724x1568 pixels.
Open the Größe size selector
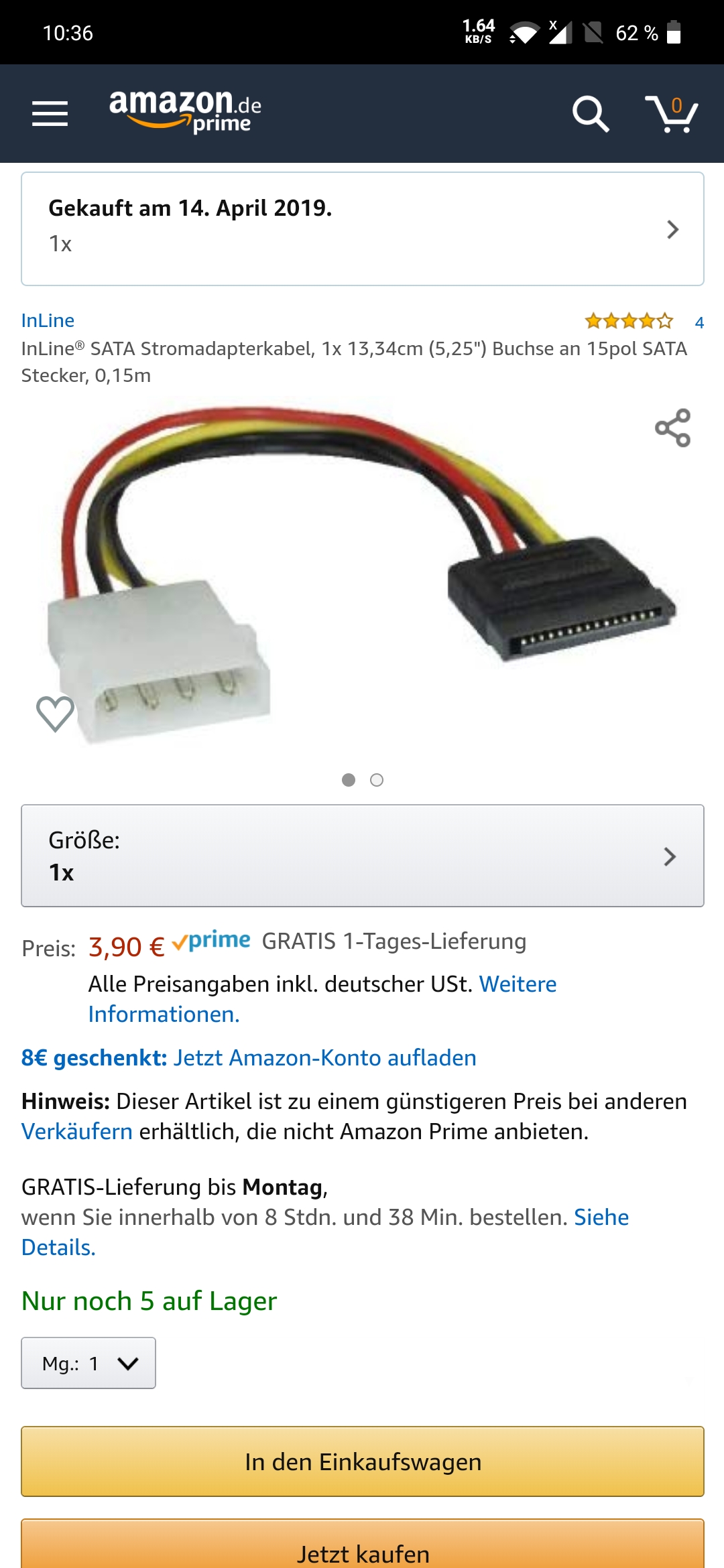click(363, 856)
